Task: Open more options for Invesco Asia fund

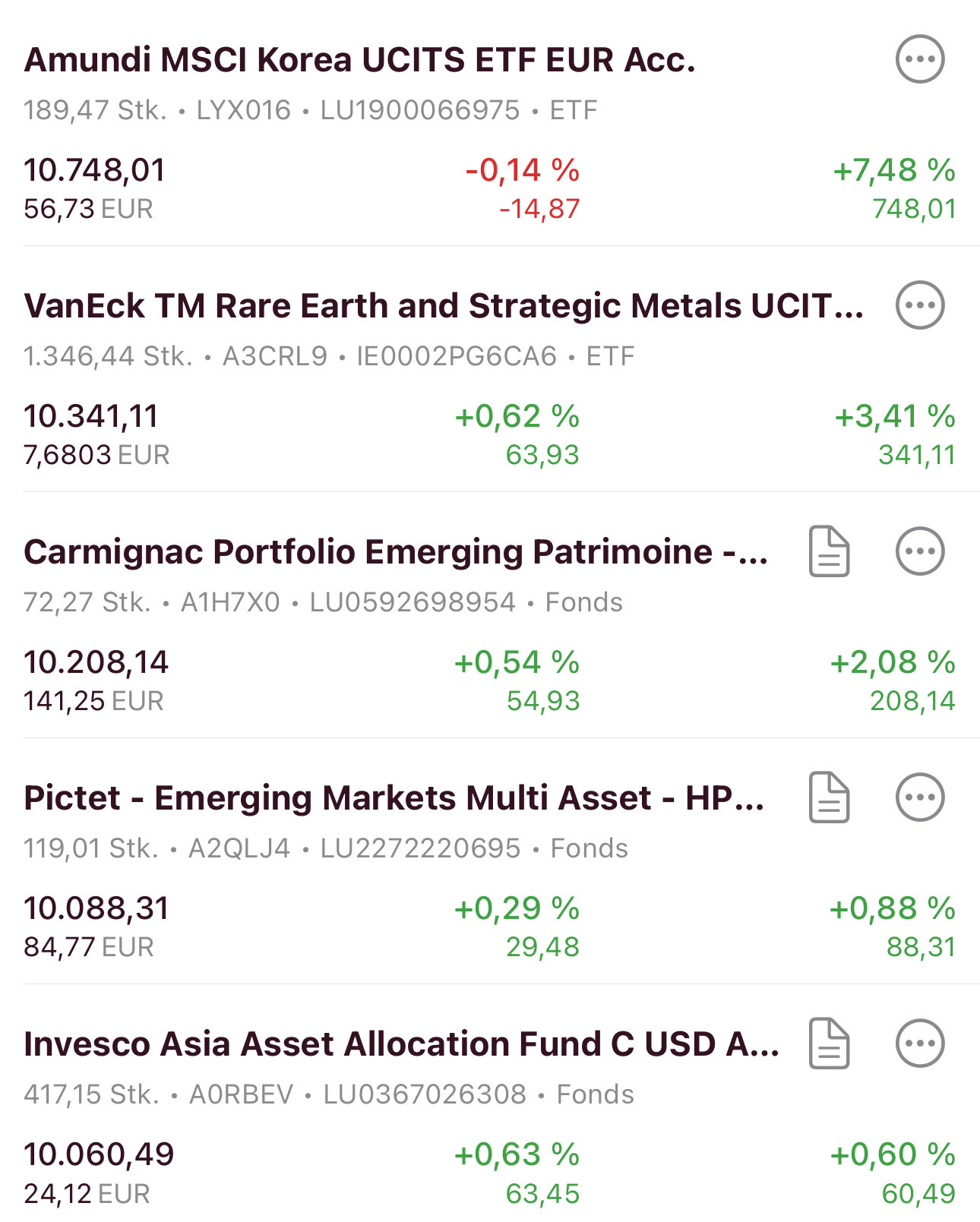Action: point(920,1044)
